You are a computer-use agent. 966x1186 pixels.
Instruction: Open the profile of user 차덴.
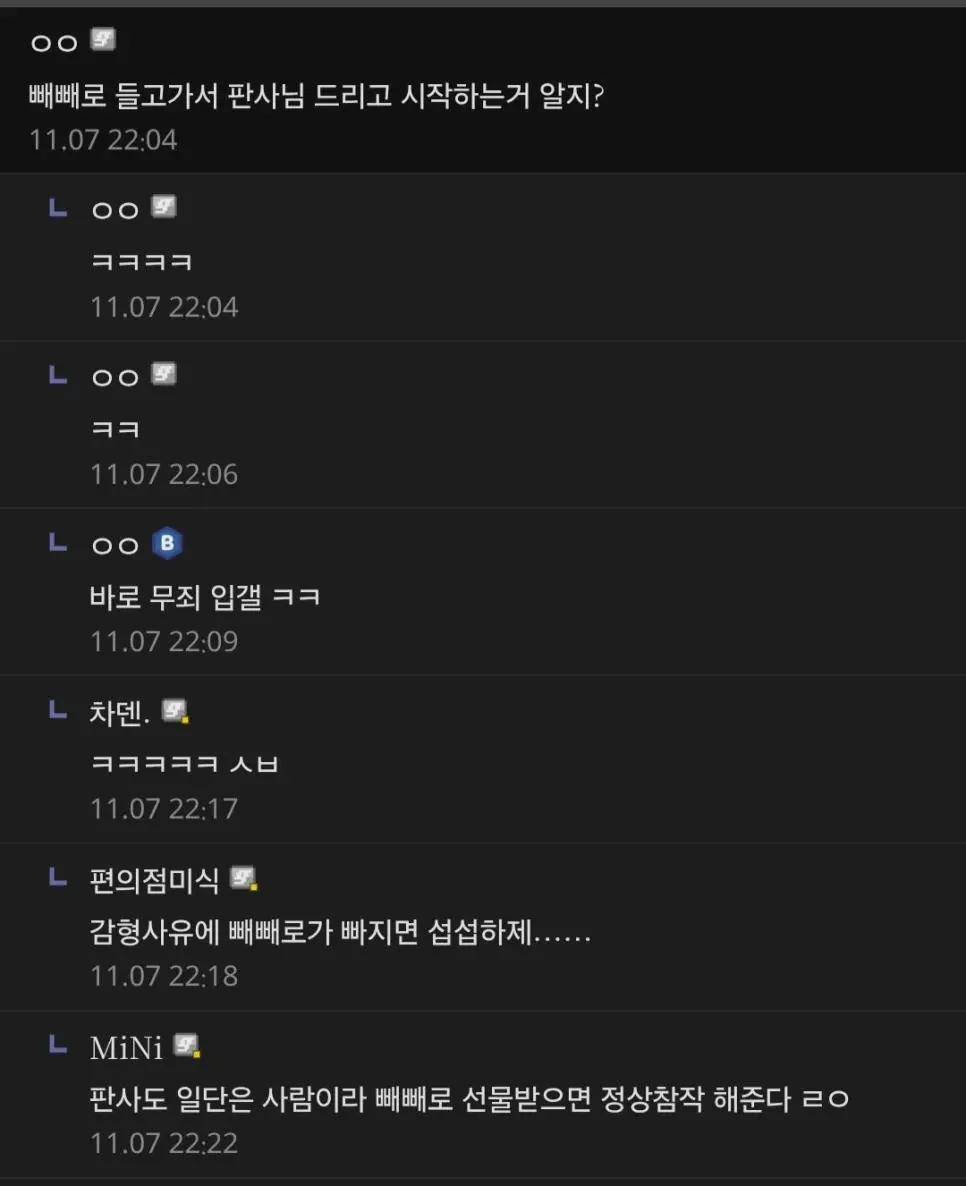point(118,714)
